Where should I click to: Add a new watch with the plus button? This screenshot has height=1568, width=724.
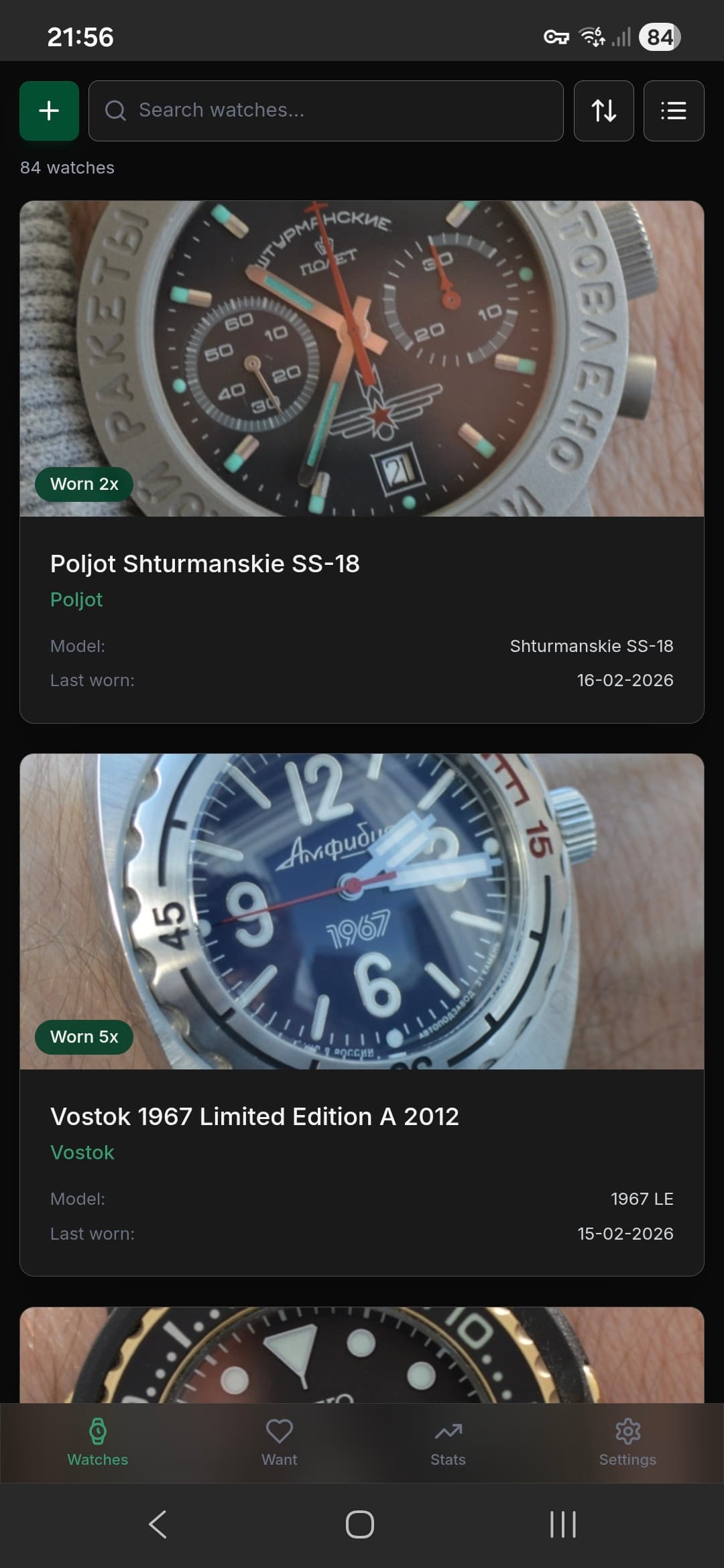(x=49, y=111)
